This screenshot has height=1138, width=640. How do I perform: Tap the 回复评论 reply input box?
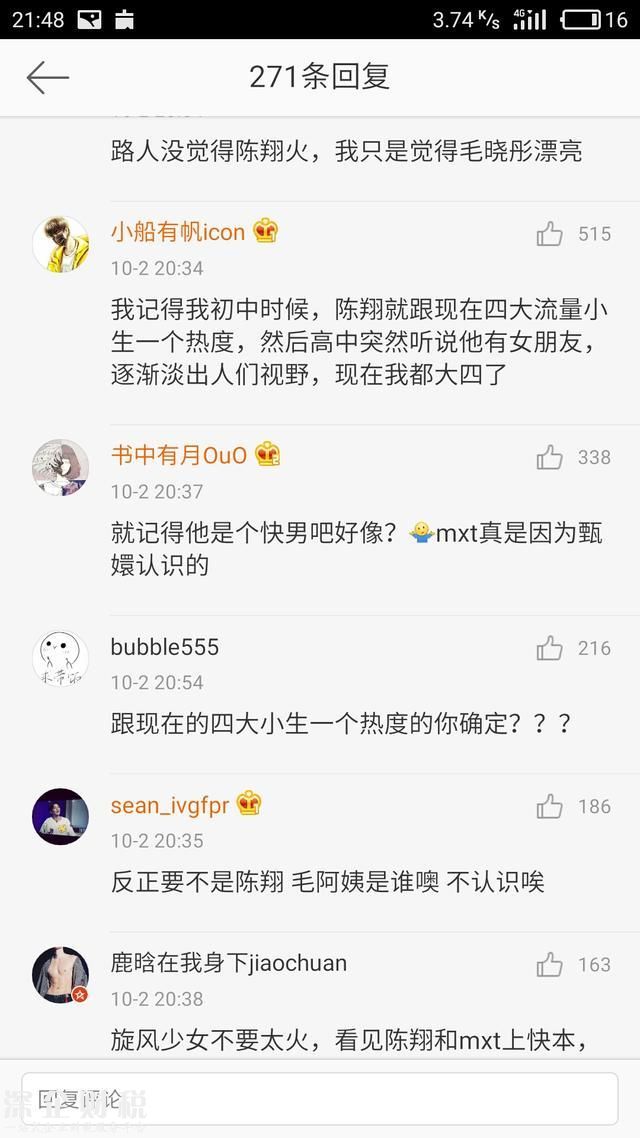tap(320, 1099)
